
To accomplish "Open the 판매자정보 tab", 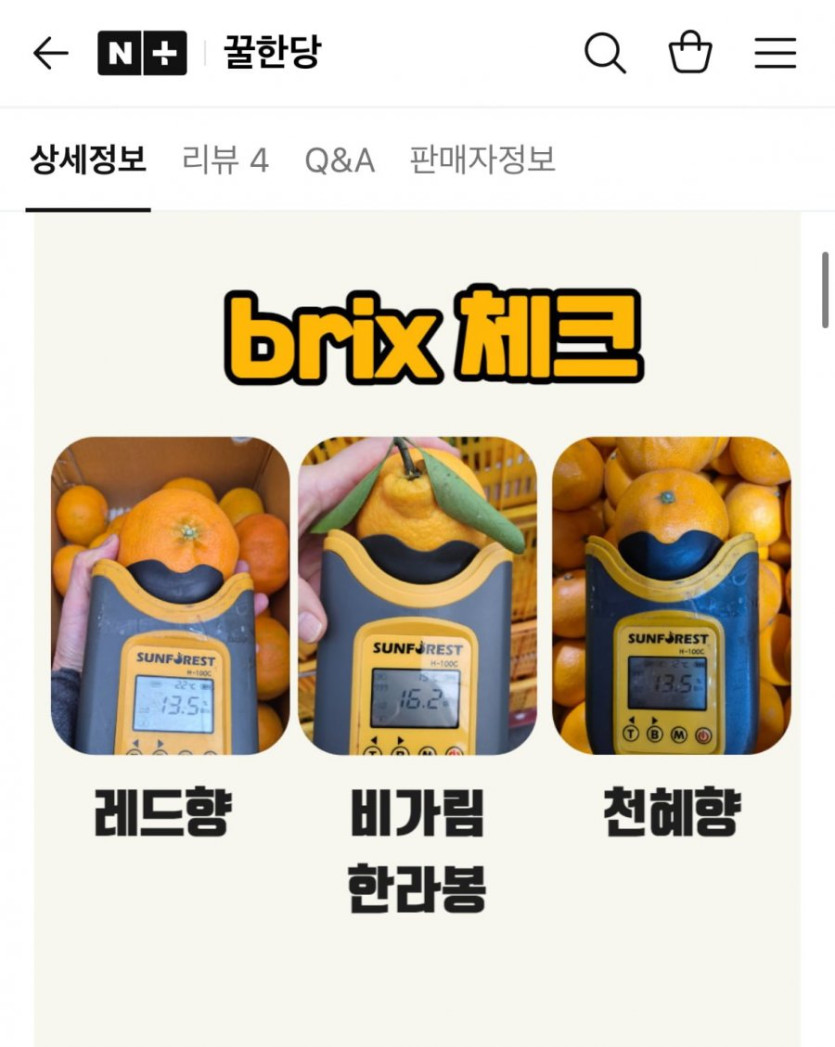I will coord(482,160).
